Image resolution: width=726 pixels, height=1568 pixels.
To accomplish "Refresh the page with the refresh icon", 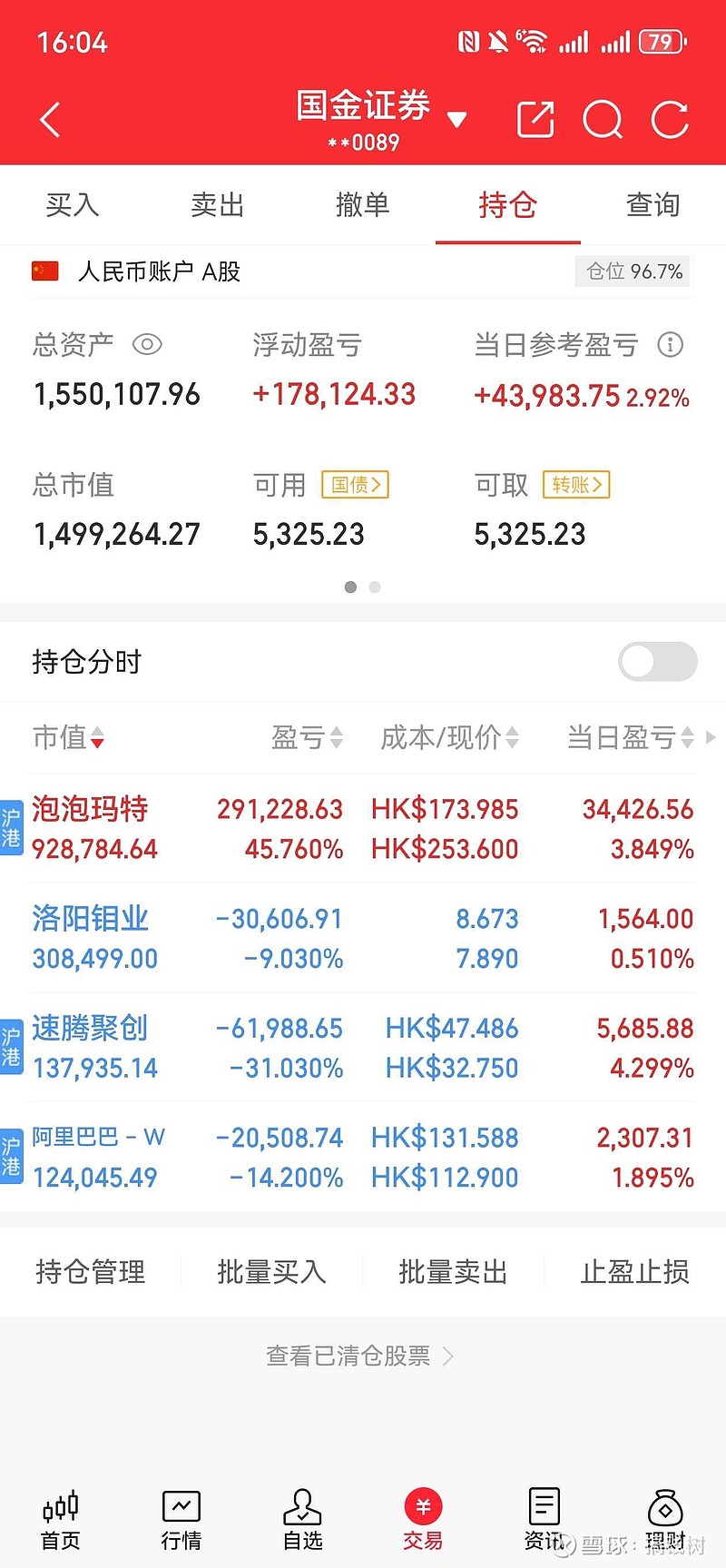I will click(x=670, y=119).
